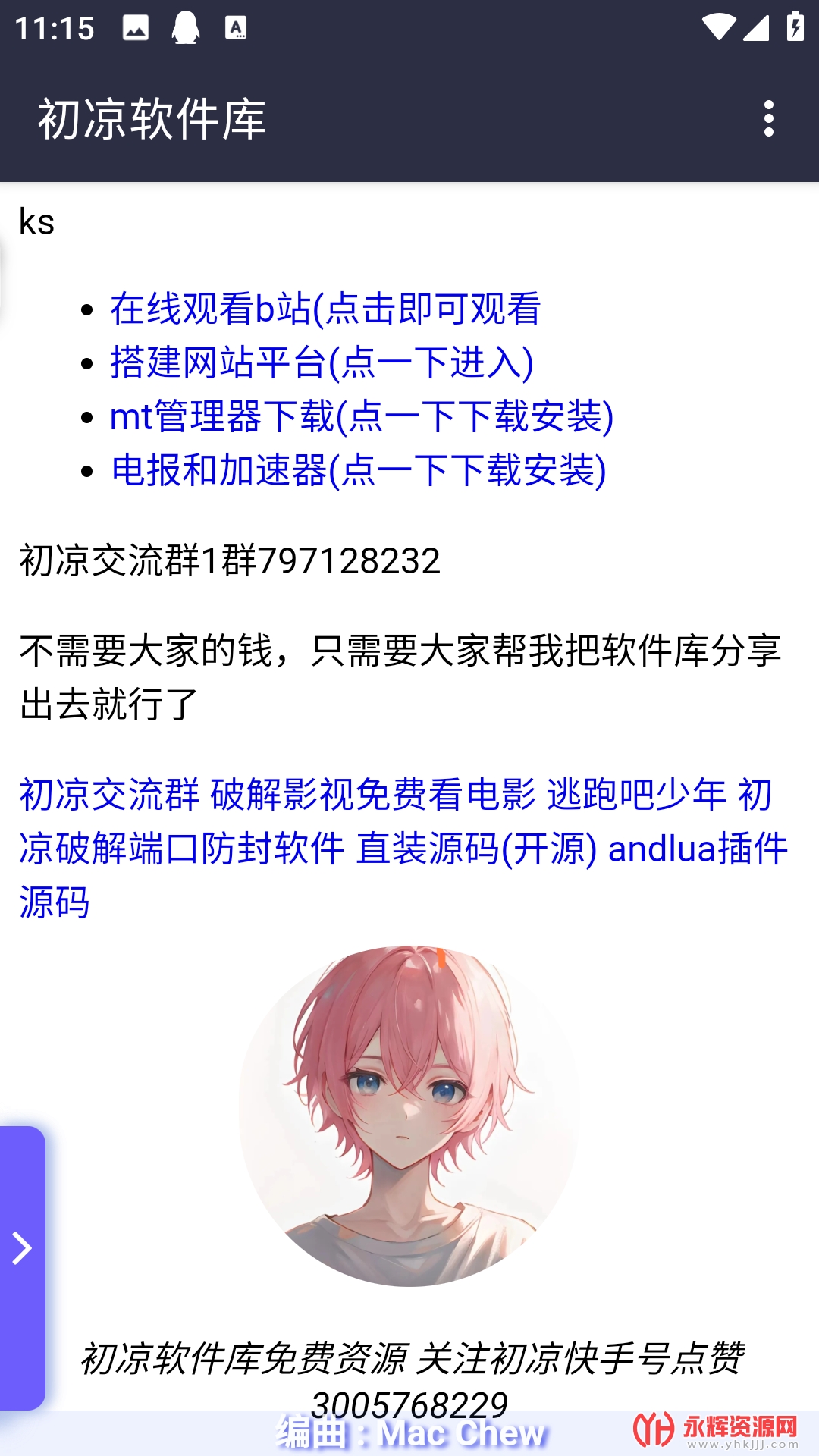
Task: Open 直装源码(开源) link
Action: [x=476, y=849]
